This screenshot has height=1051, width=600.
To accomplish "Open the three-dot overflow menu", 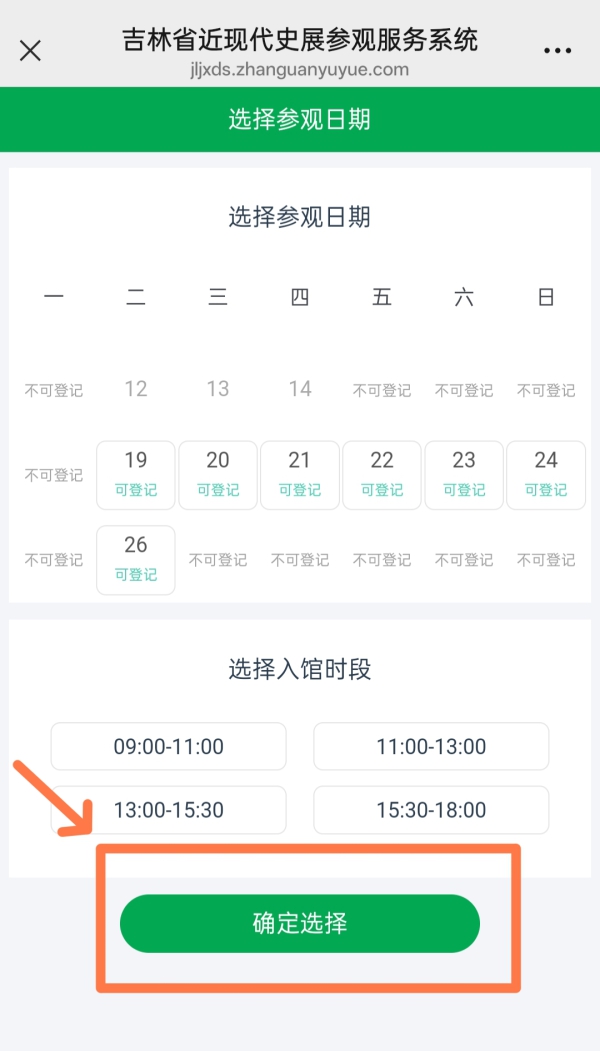I will [557, 50].
